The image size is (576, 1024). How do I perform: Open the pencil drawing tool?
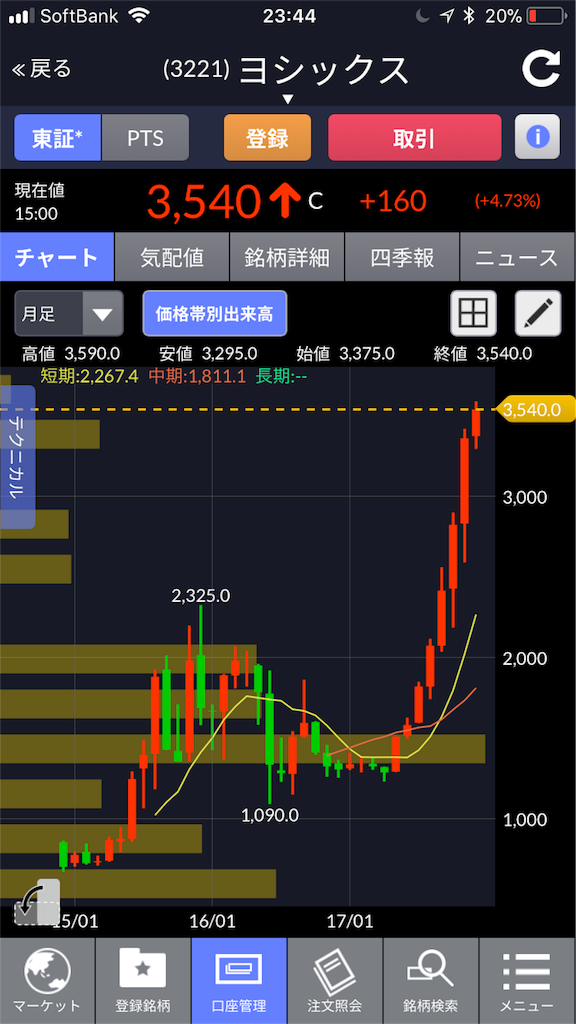[538, 313]
